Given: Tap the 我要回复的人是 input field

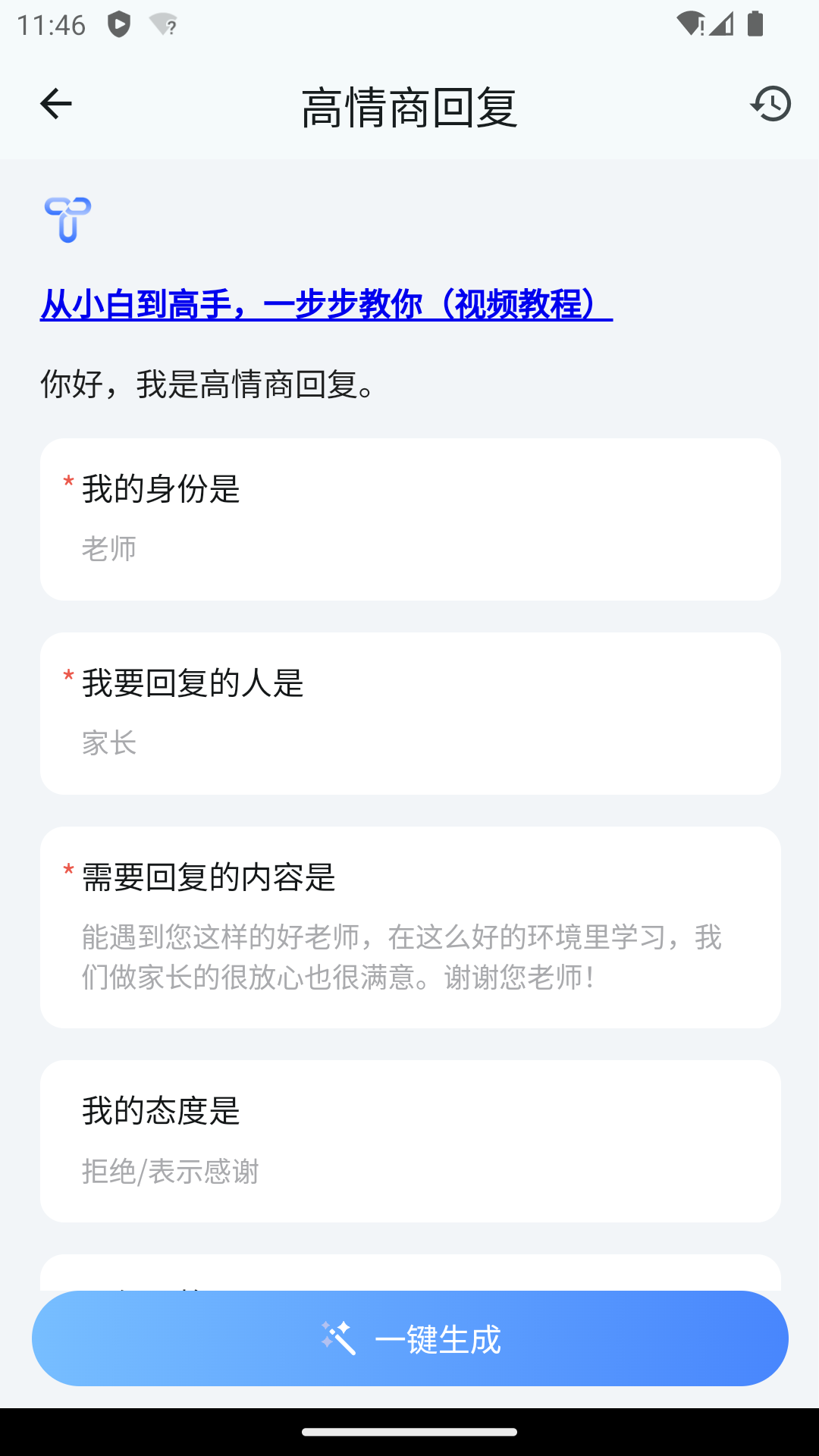Looking at the screenshot, I should coord(409,742).
